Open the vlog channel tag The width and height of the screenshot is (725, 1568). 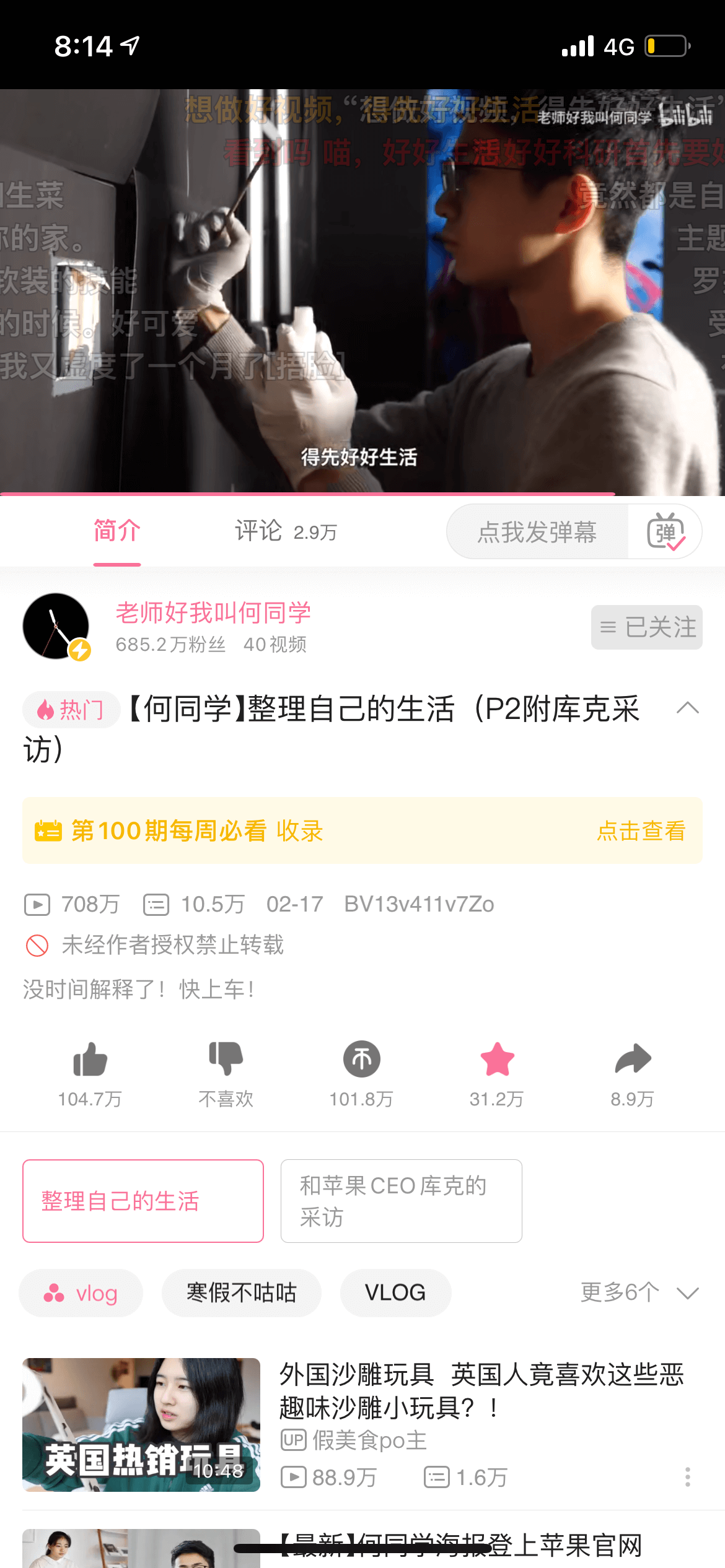tap(81, 1293)
